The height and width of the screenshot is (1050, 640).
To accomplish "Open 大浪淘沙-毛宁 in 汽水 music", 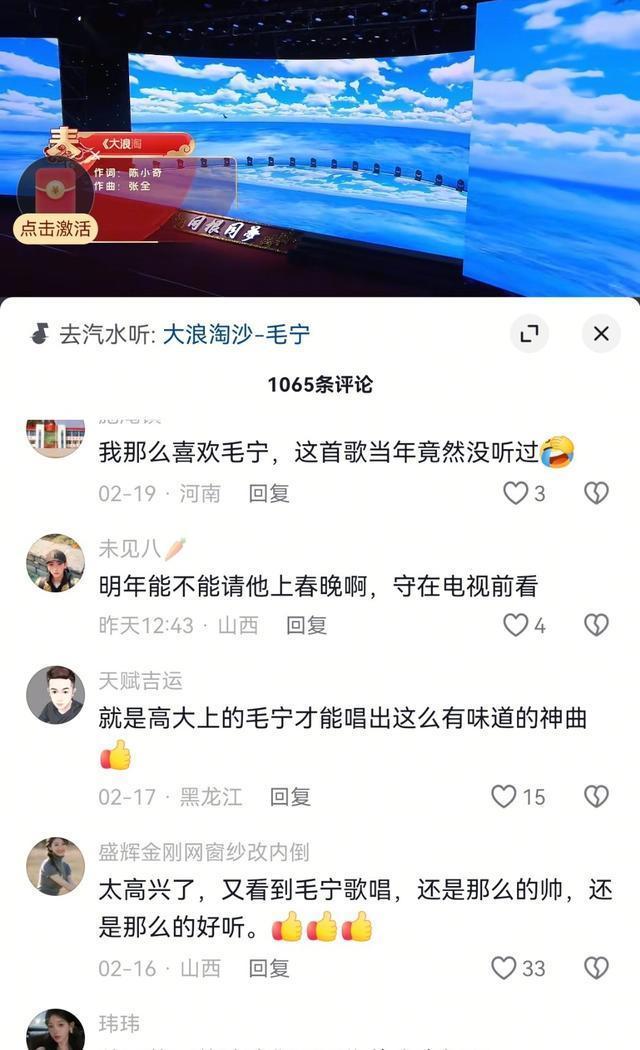I will click(235, 334).
